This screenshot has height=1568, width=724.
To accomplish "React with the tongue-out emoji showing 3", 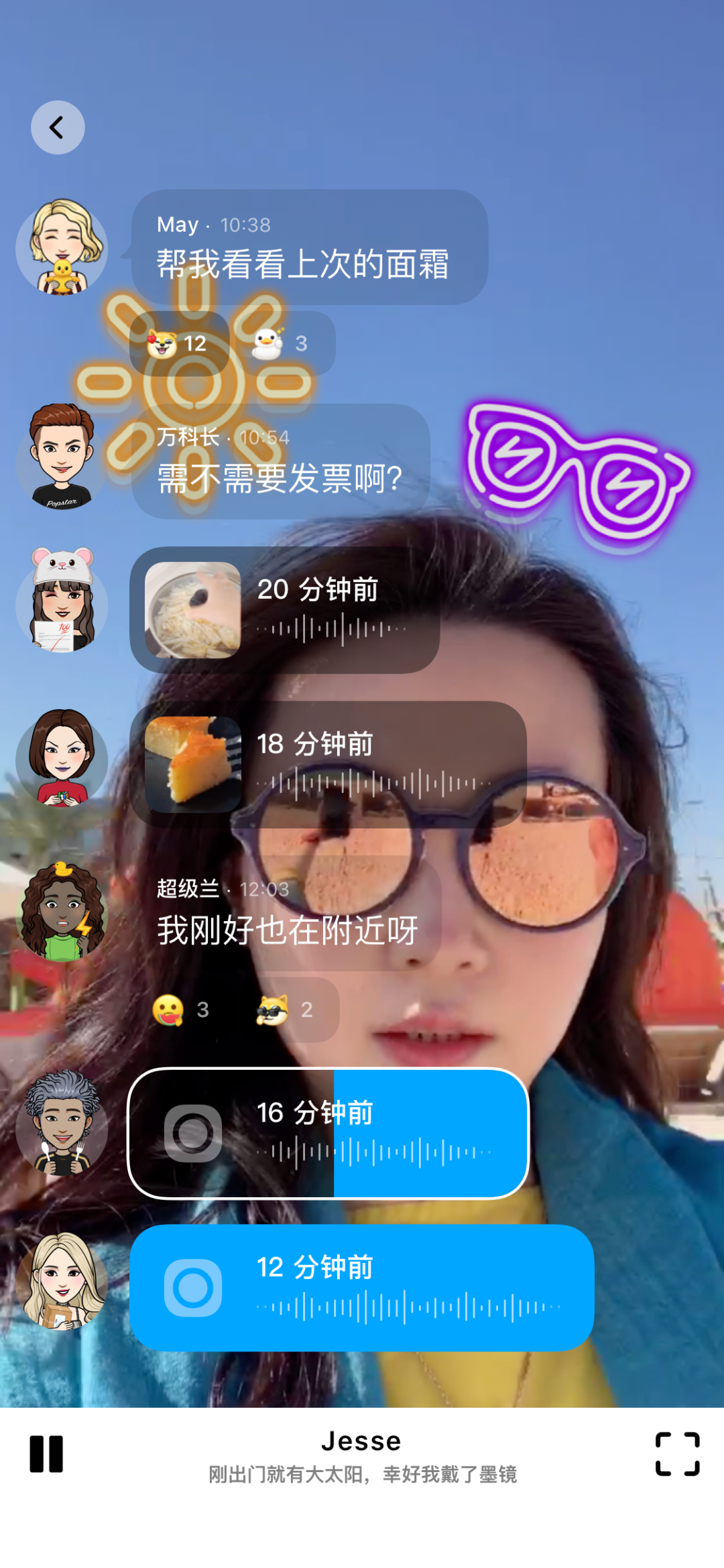I will click(182, 1010).
